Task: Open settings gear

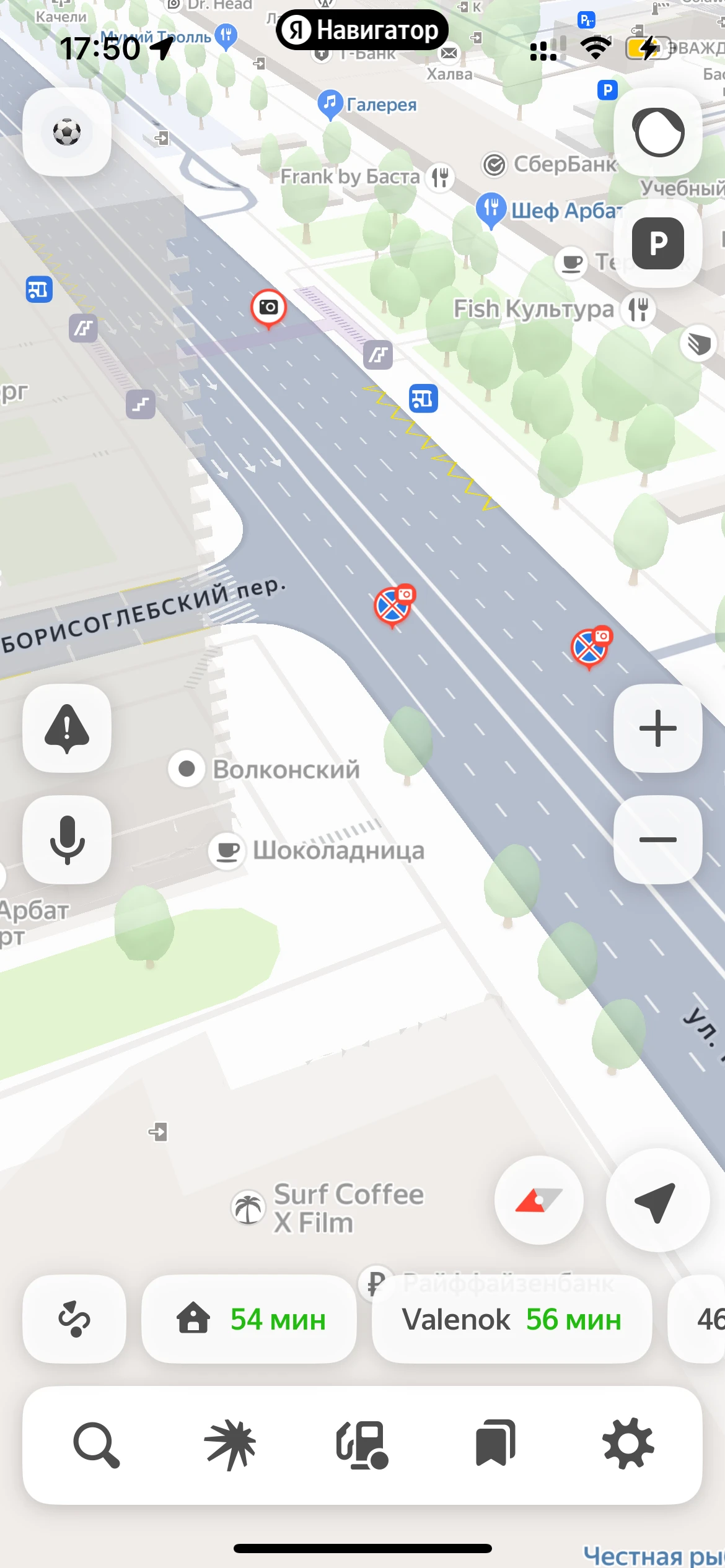Action: click(628, 1445)
